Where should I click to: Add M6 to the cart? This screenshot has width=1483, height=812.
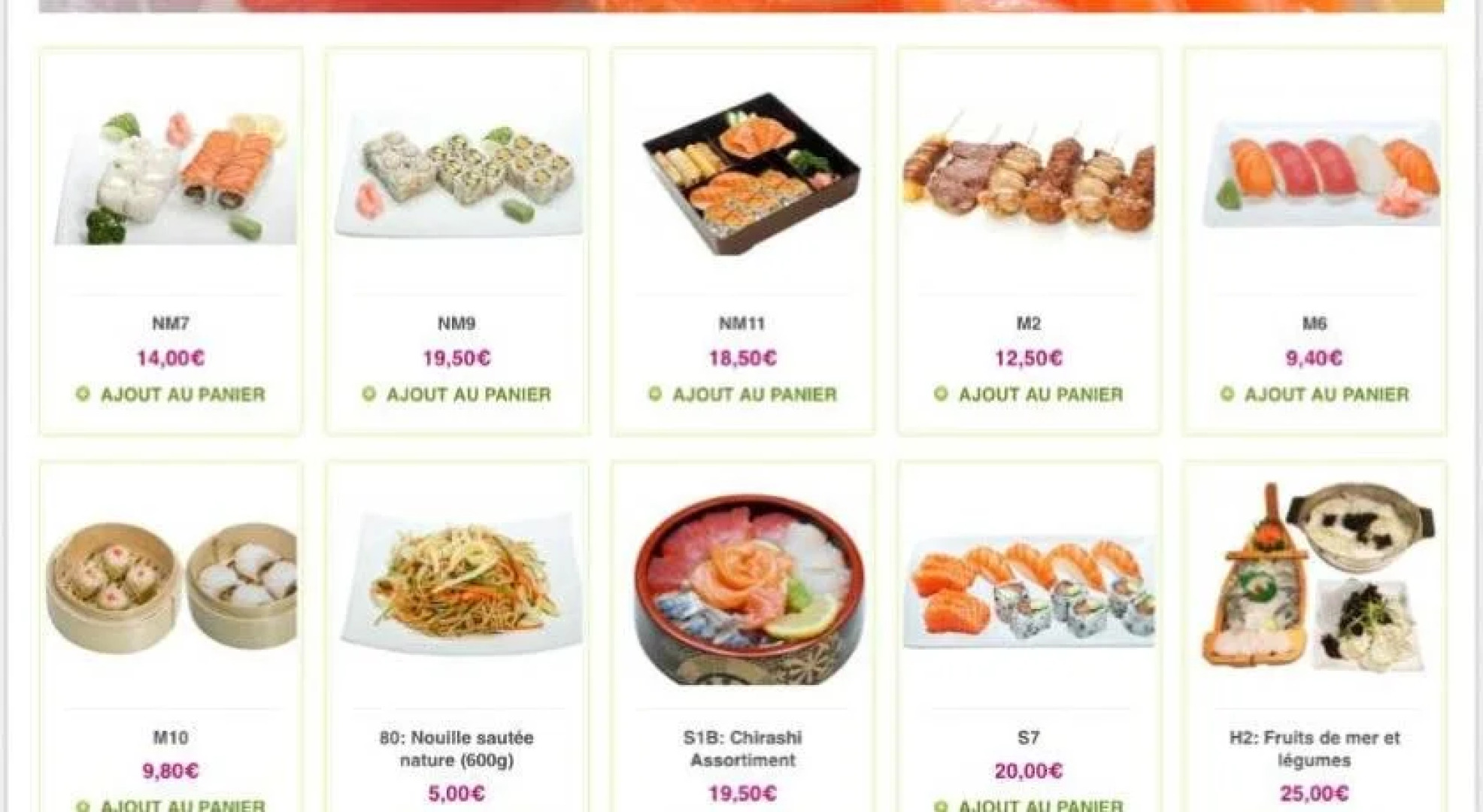(x=1315, y=394)
